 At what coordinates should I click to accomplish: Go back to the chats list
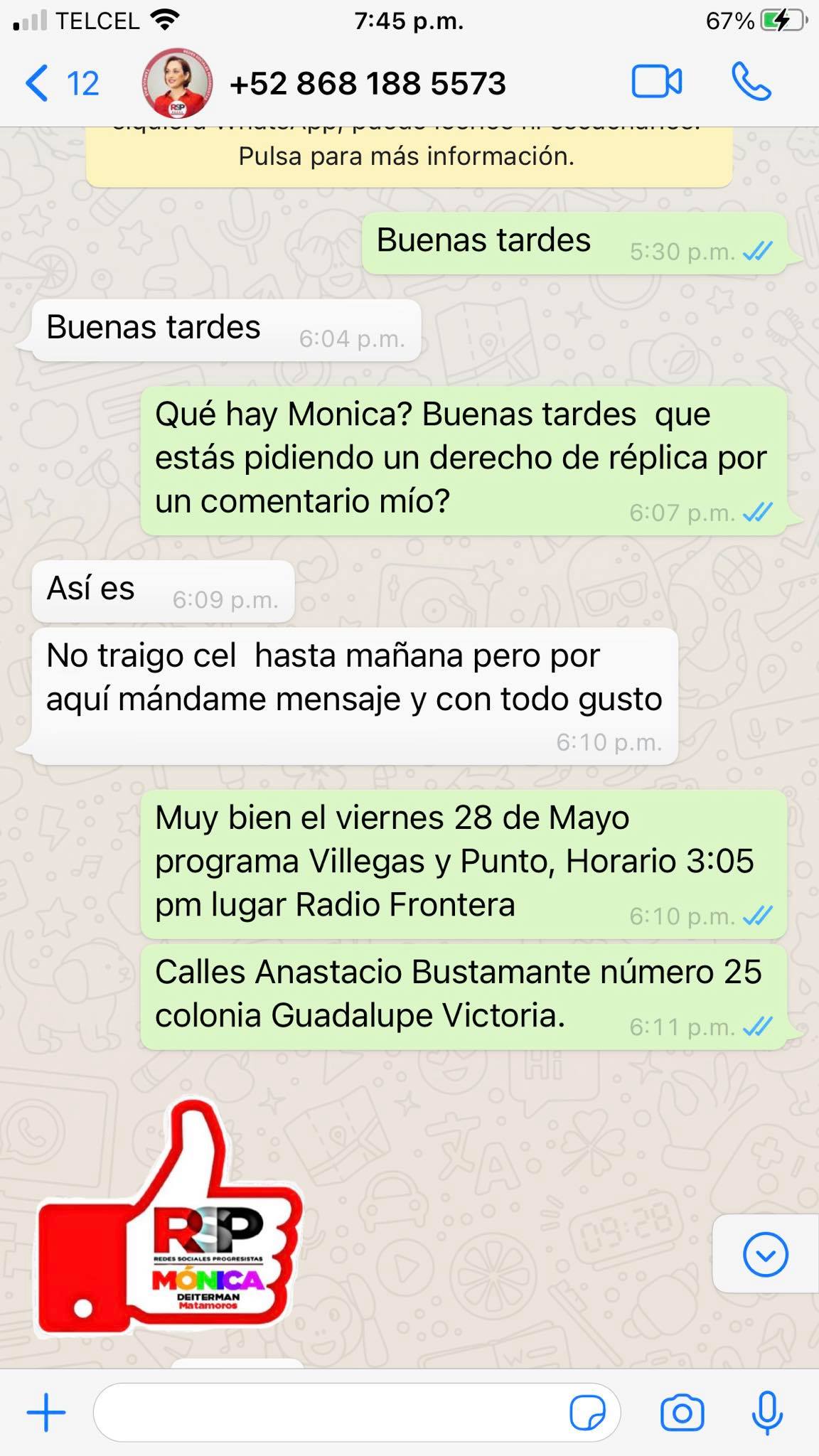tap(60, 83)
